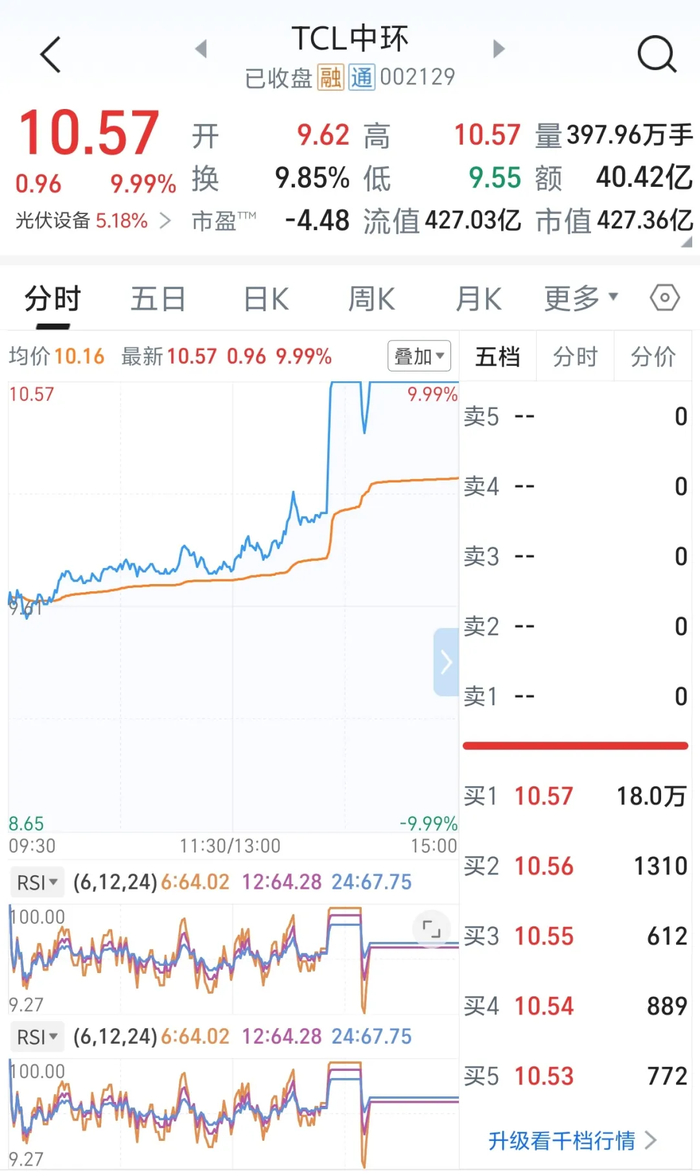This screenshot has height=1176, width=700.
Task: Switch to the 日K chart tab
Action: [x=266, y=298]
